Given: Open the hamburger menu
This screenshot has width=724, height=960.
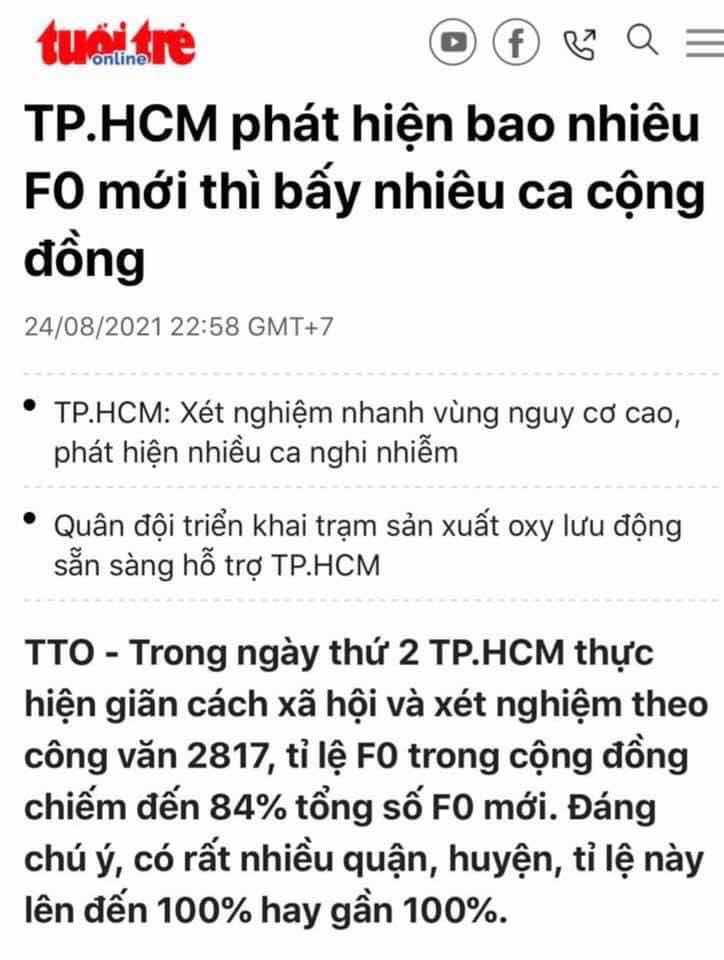Looking at the screenshot, I should (704, 42).
